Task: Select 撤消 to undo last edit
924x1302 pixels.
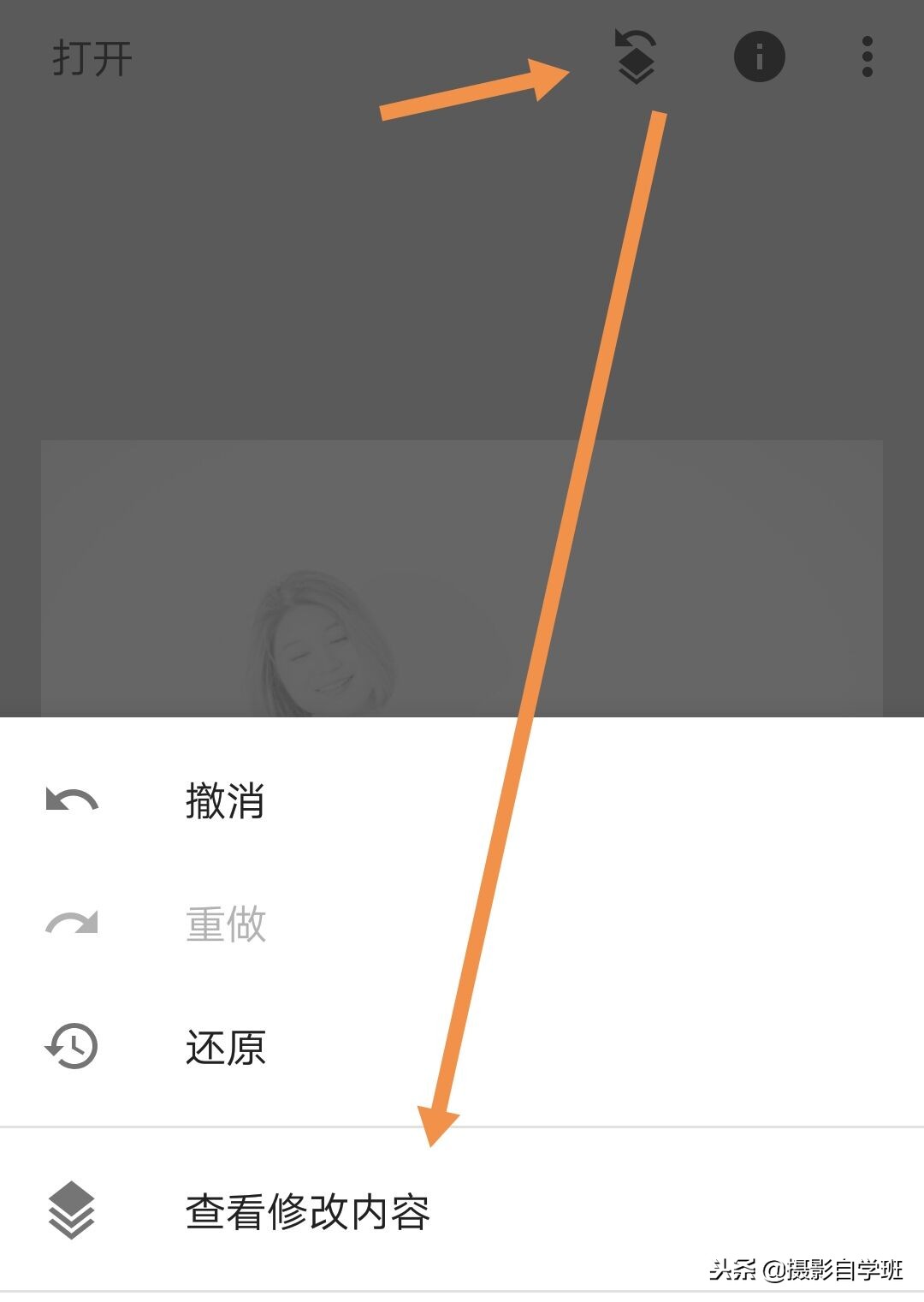Action: pyautogui.click(x=224, y=801)
